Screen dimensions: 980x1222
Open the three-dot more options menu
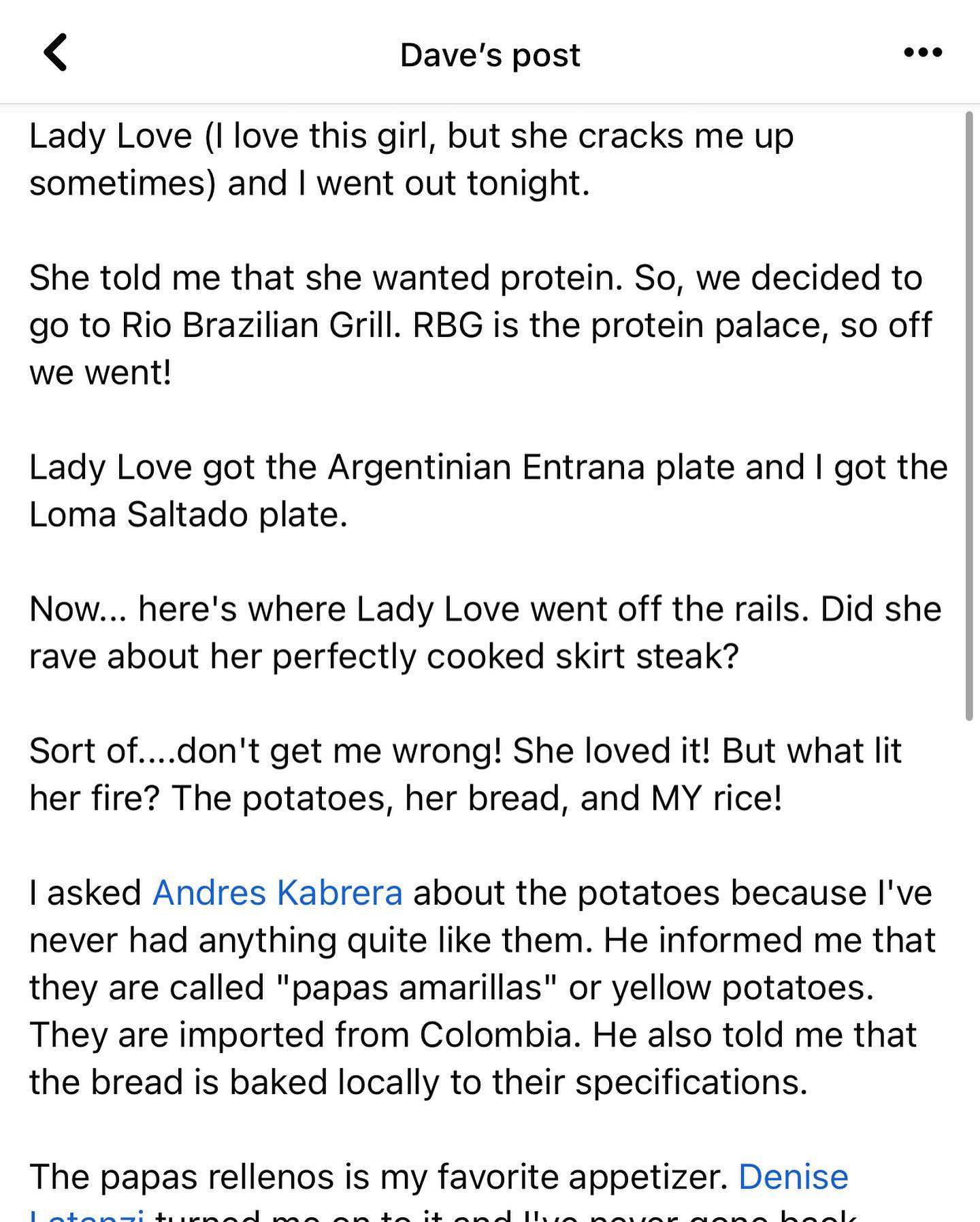(922, 52)
